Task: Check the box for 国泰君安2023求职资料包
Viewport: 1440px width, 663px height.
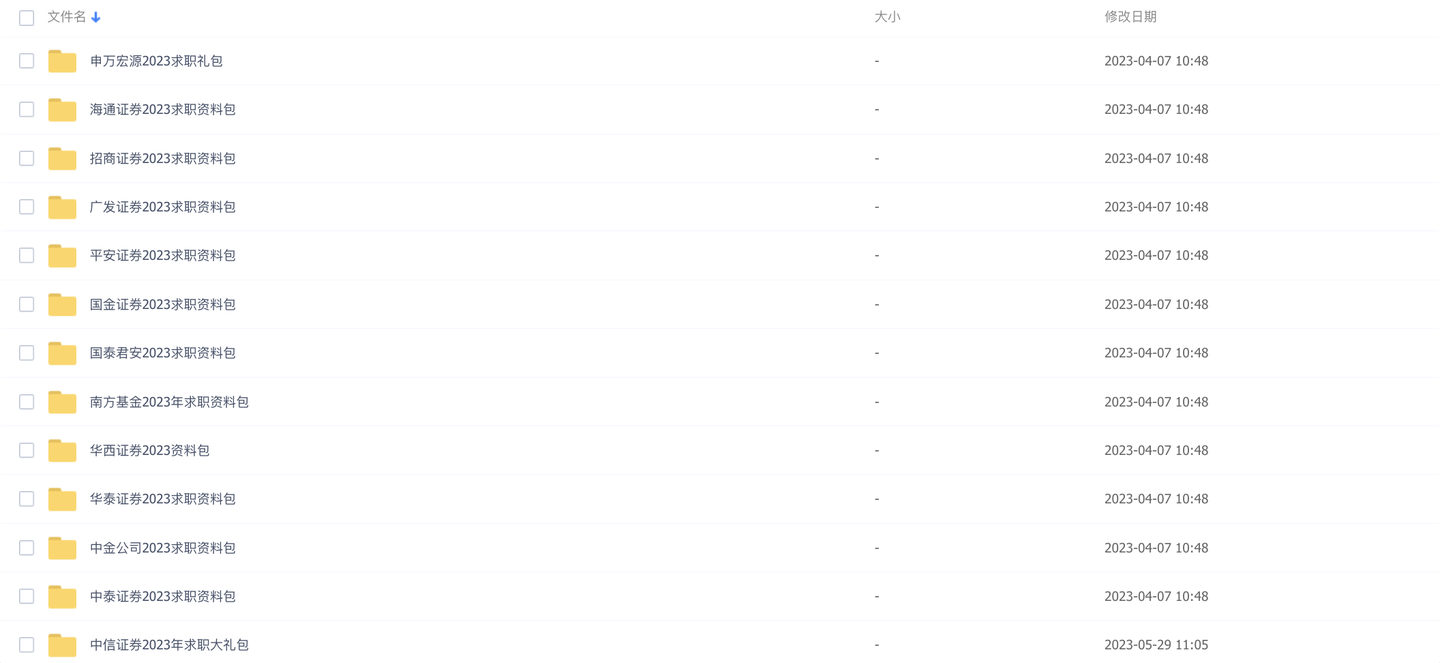Action: [x=27, y=353]
